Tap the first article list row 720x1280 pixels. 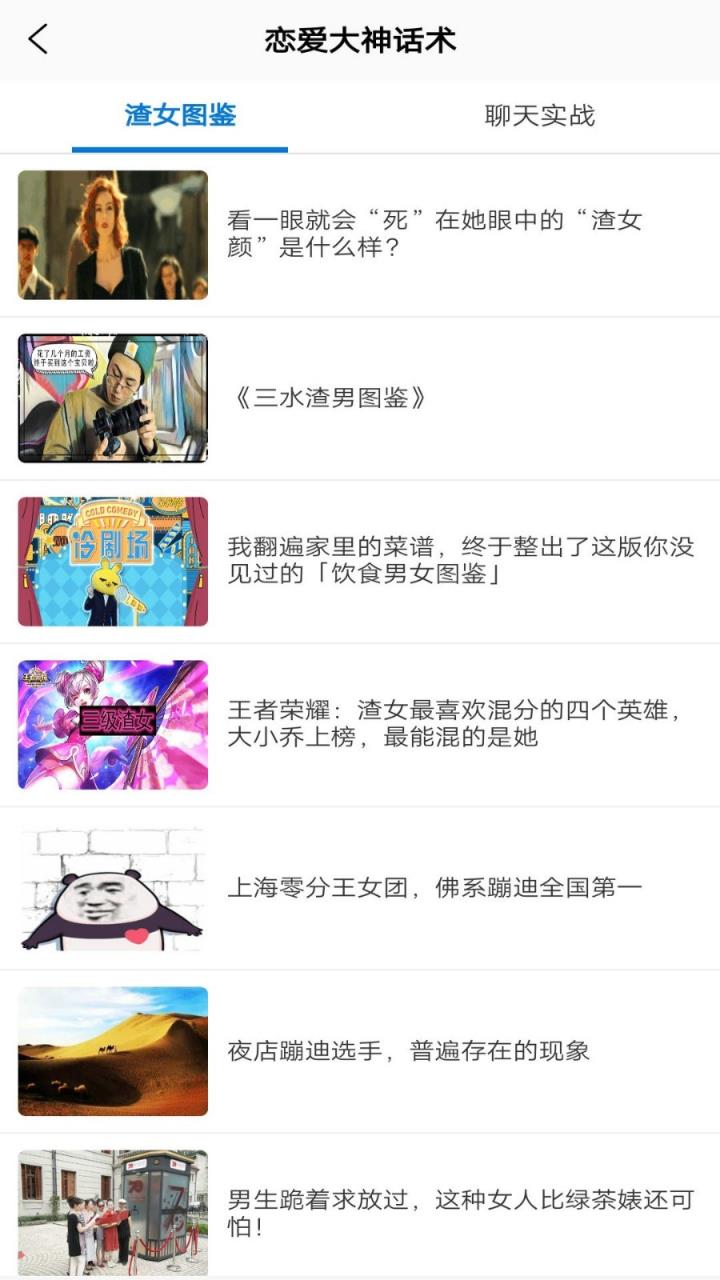click(360, 234)
